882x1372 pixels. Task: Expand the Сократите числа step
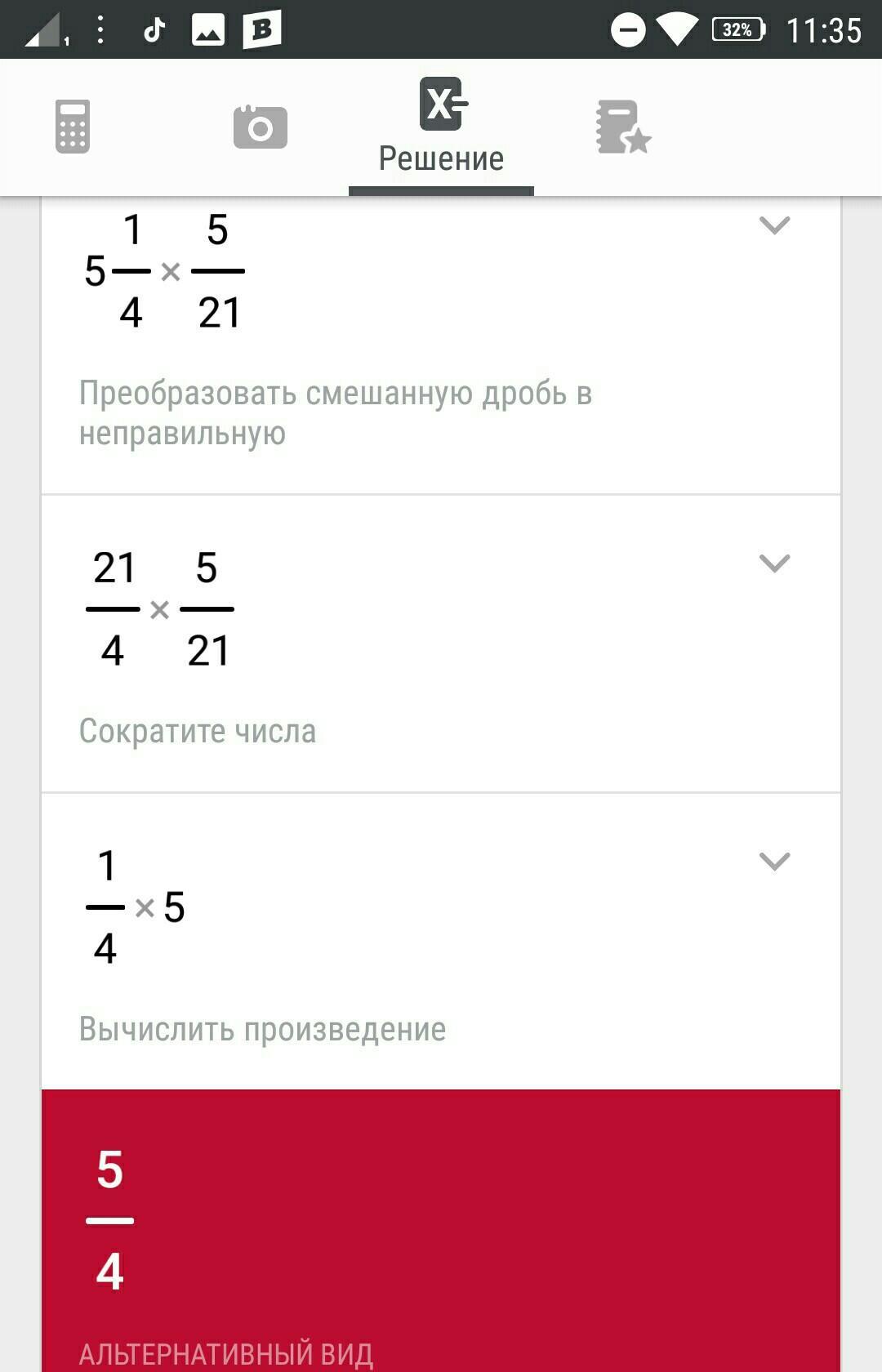click(774, 563)
